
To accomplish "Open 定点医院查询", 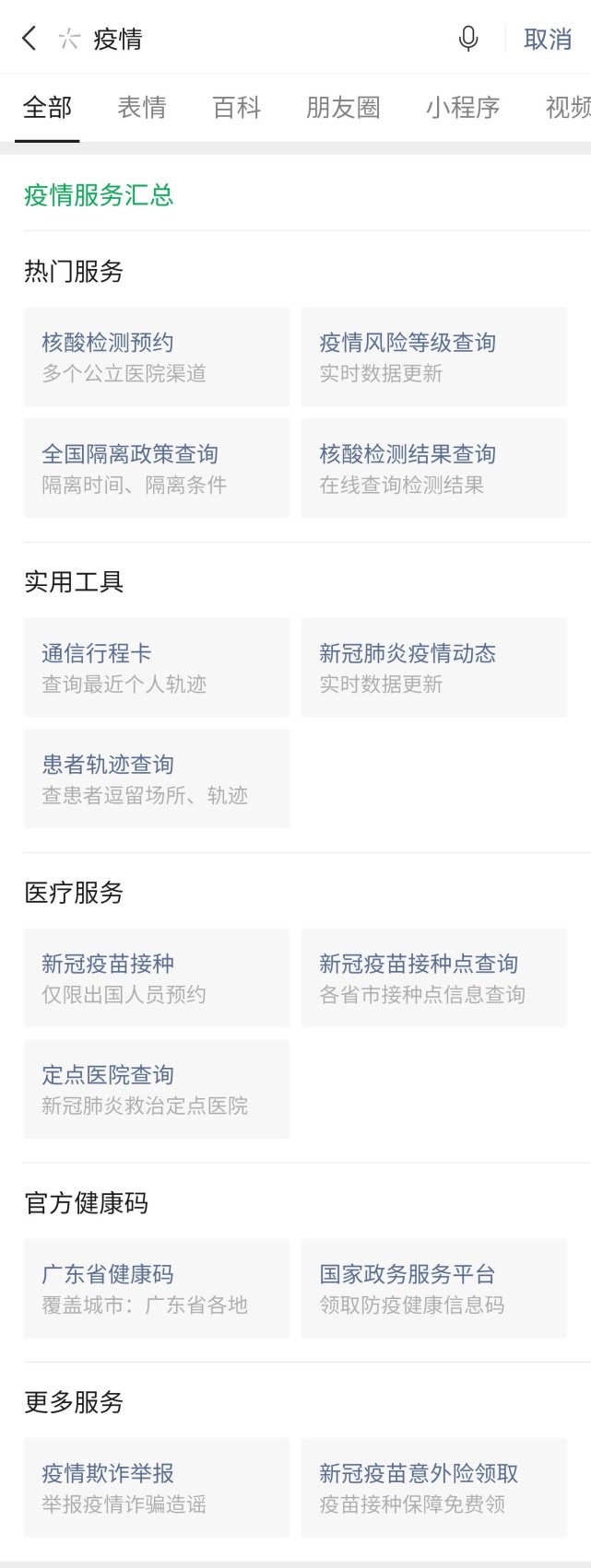I will [x=157, y=1089].
